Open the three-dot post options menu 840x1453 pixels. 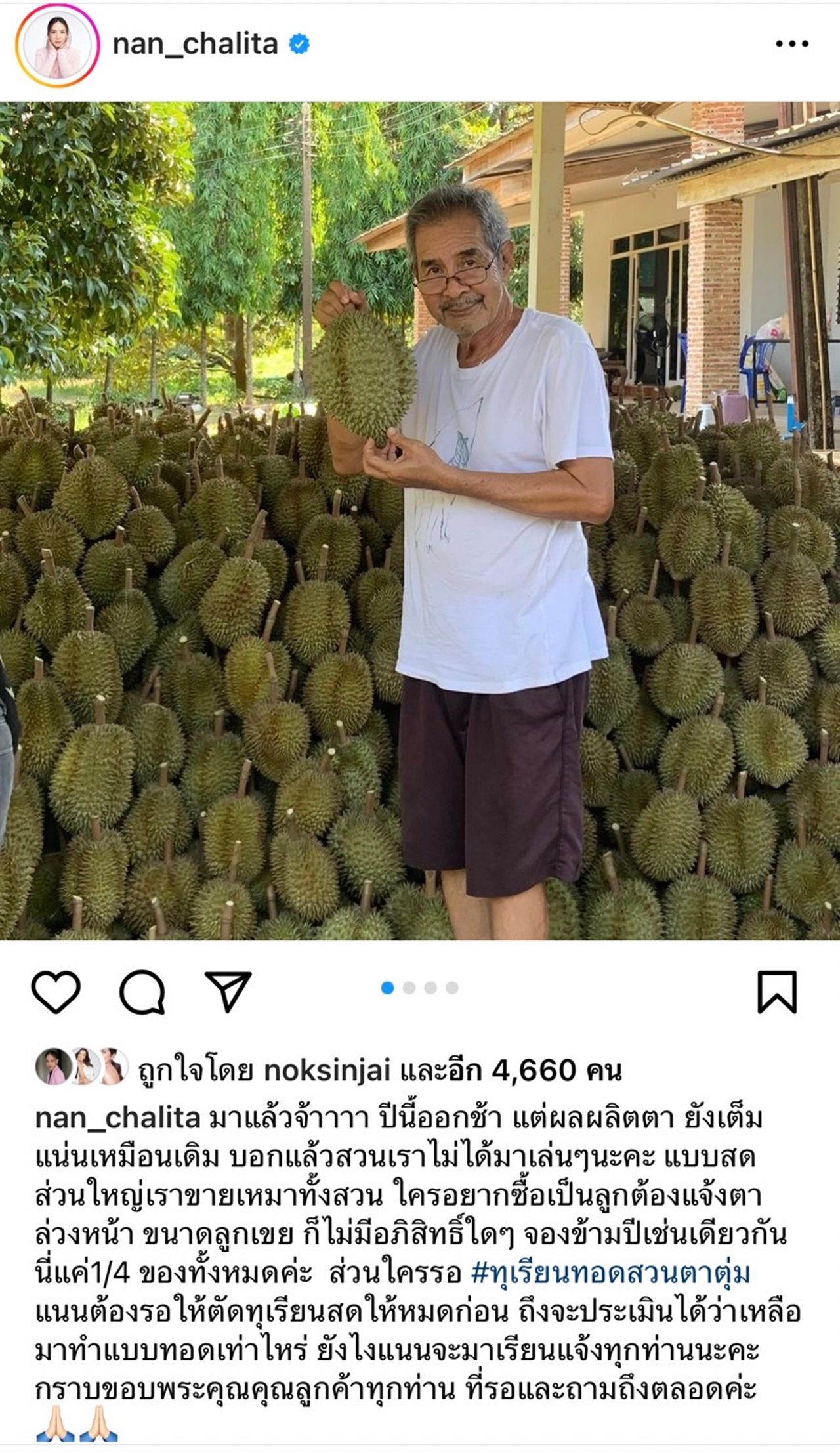click(x=791, y=44)
